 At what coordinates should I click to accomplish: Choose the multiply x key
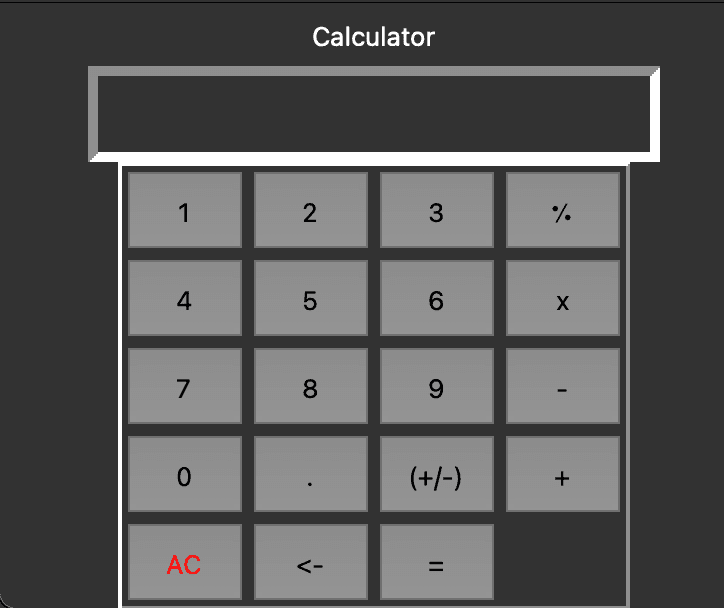pos(563,299)
